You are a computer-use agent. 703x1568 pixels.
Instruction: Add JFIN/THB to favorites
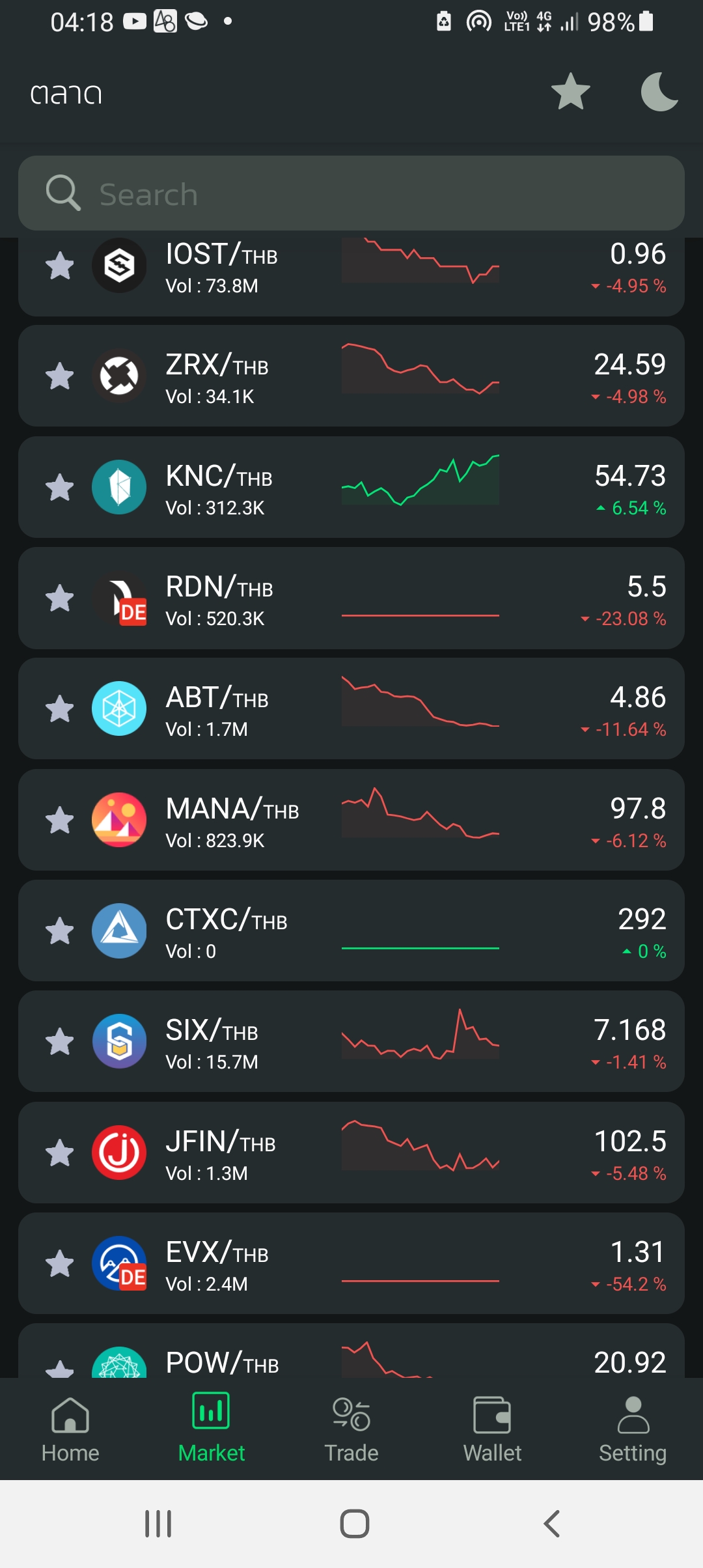pos(60,1153)
